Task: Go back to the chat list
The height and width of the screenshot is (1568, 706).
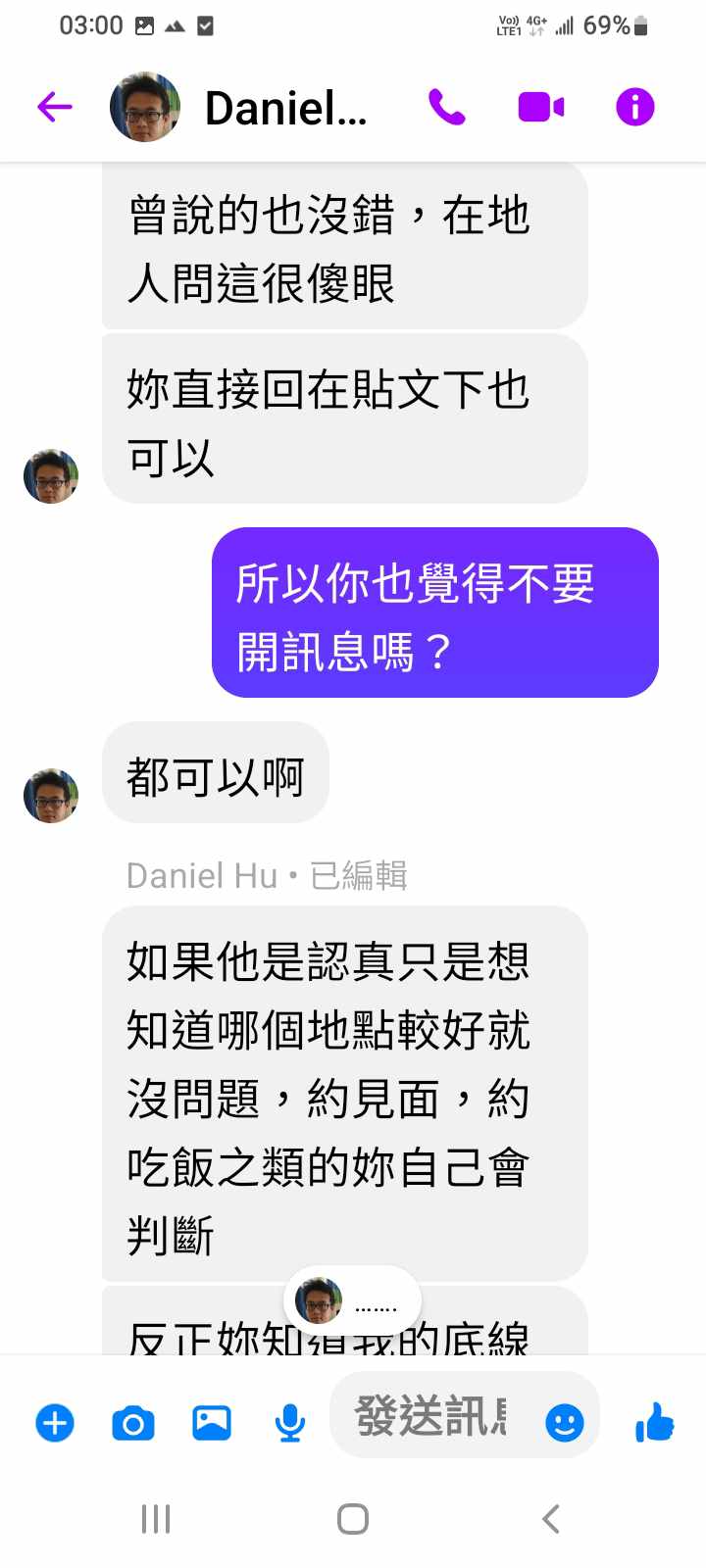Action: coord(55,107)
